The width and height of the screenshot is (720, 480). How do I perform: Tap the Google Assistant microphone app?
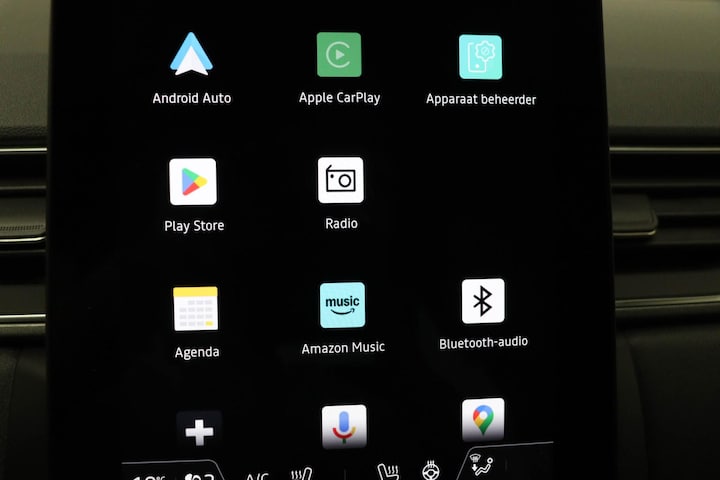[343, 426]
